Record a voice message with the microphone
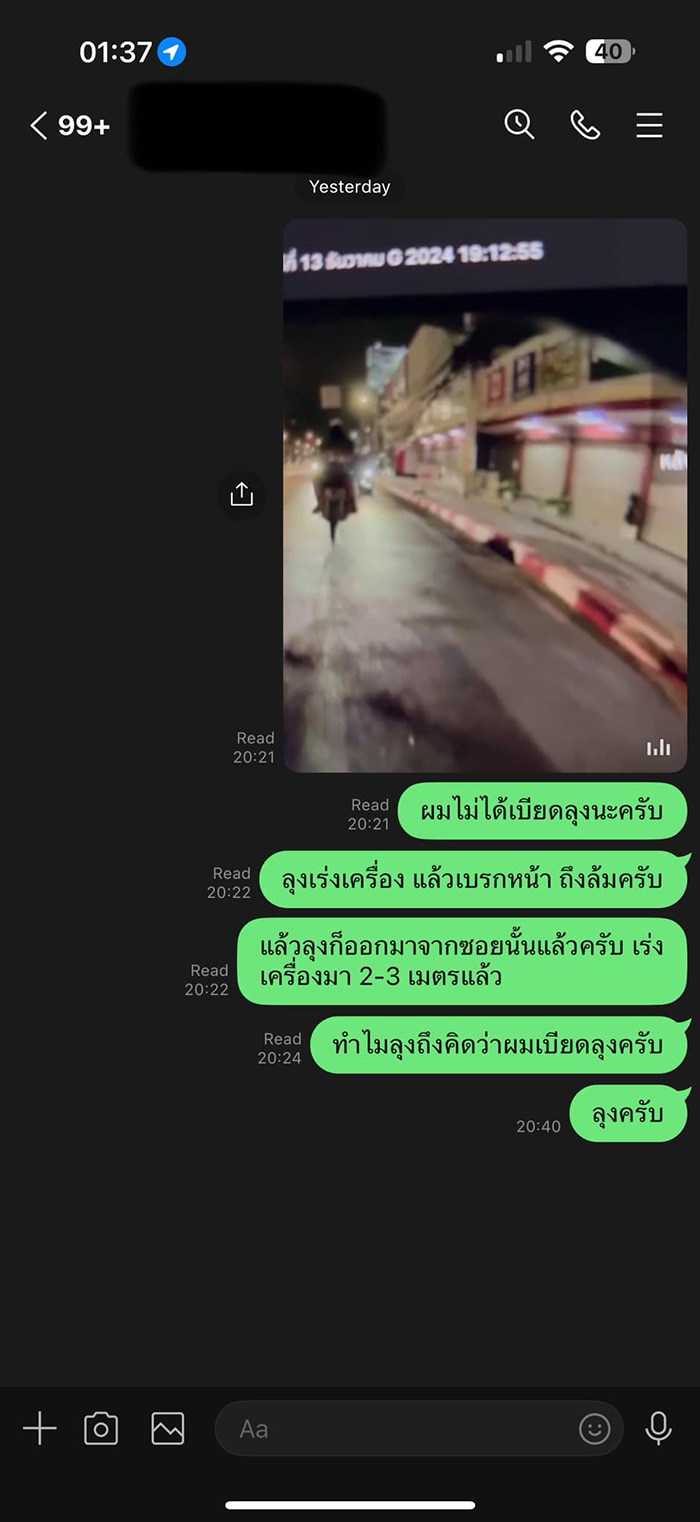700x1522 pixels. tap(658, 1428)
